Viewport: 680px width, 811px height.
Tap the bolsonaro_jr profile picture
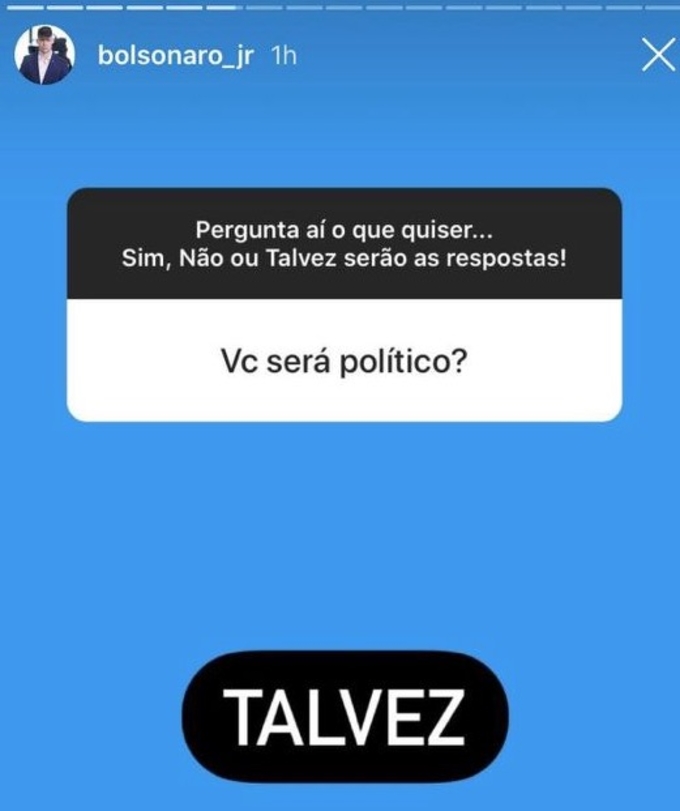click(44, 56)
